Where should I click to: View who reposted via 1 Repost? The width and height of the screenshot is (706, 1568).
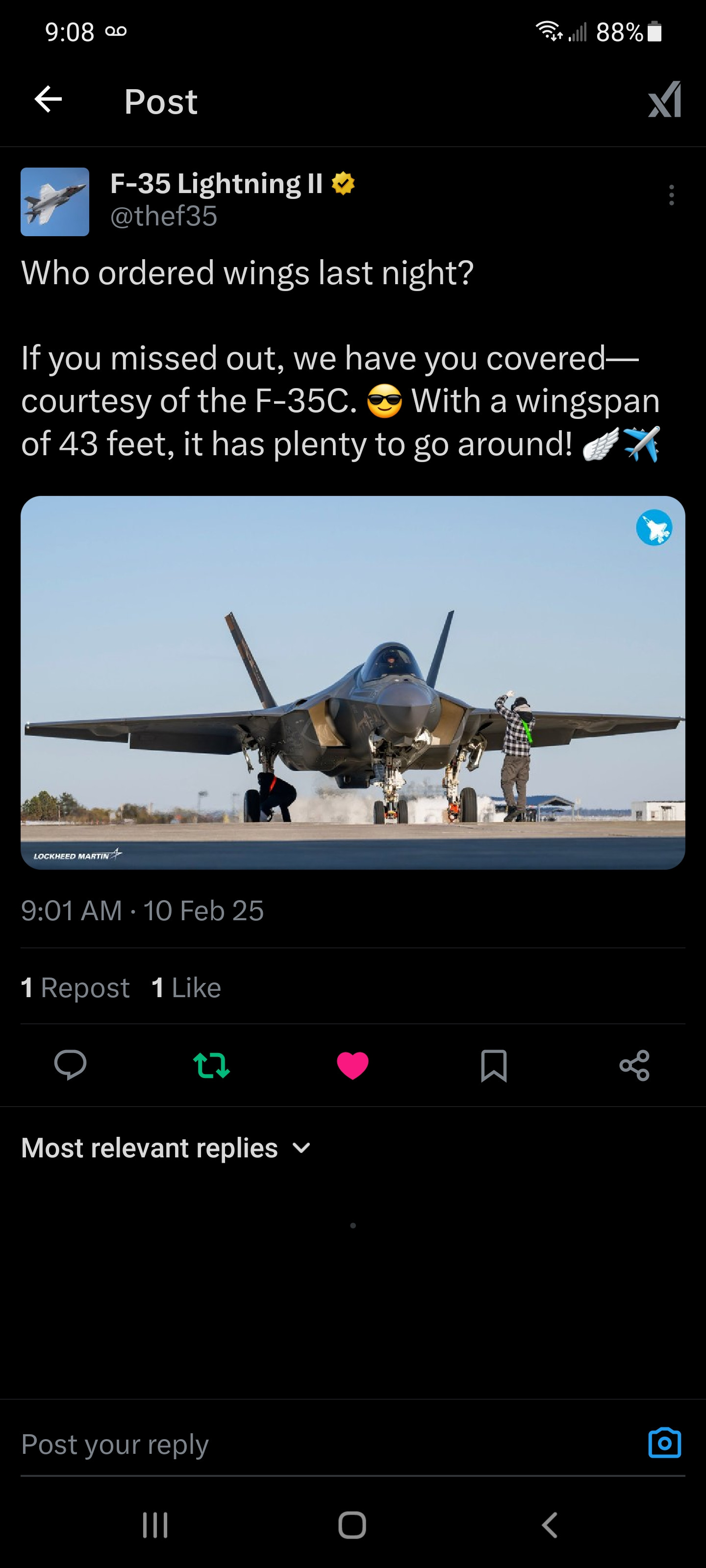click(76, 987)
